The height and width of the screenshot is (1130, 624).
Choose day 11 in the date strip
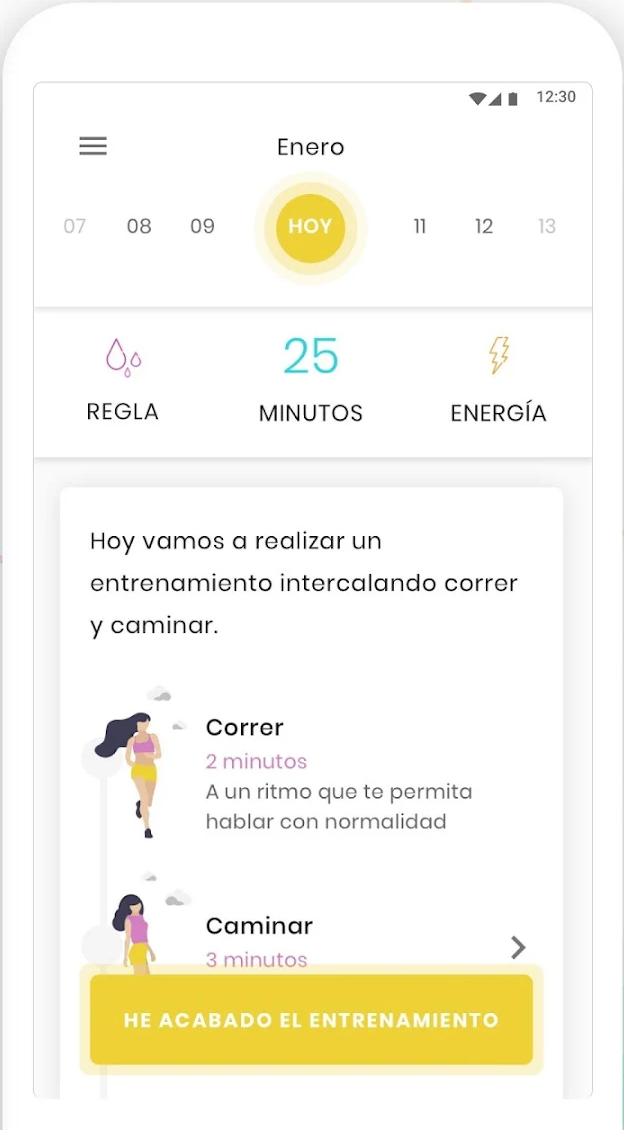pos(420,226)
